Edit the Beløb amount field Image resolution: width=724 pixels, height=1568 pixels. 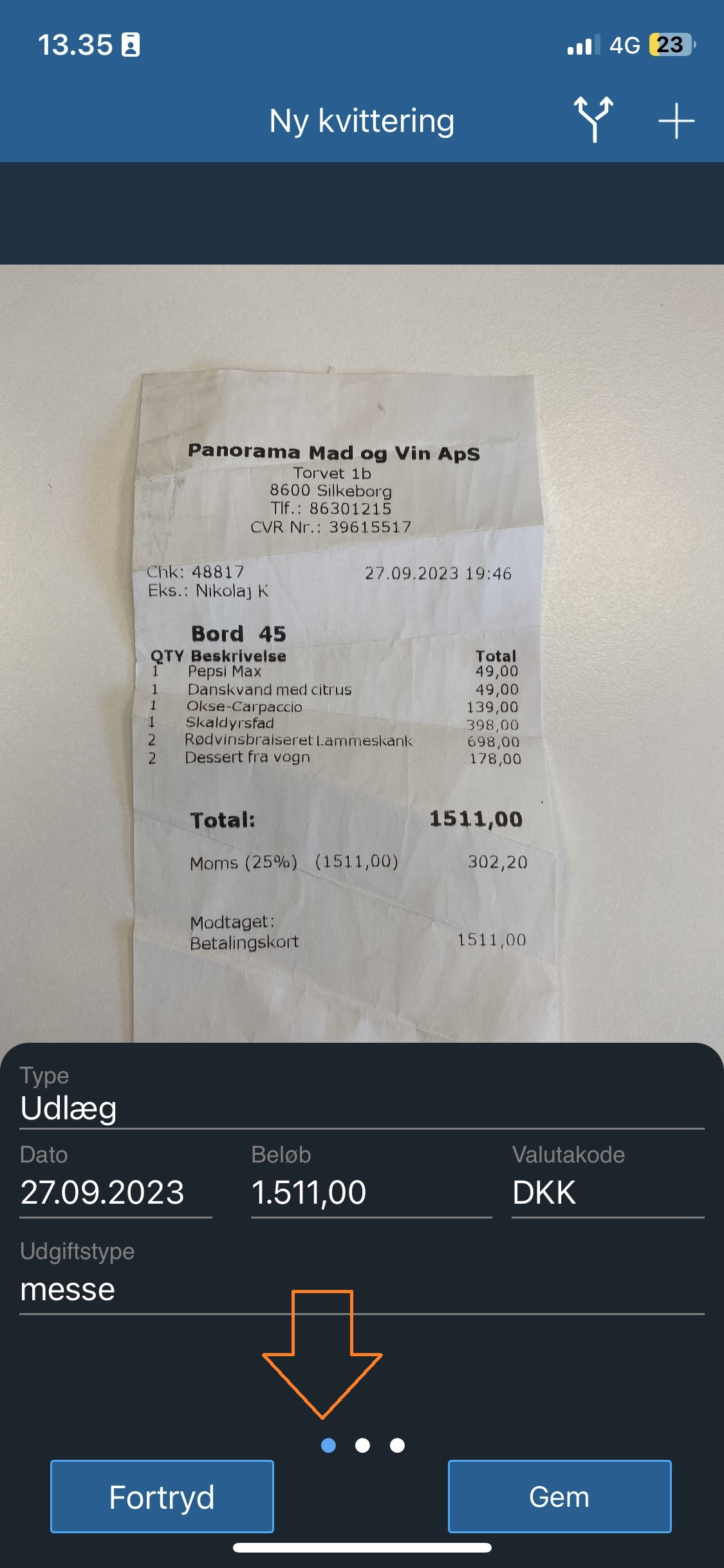tap(370, 1192)
